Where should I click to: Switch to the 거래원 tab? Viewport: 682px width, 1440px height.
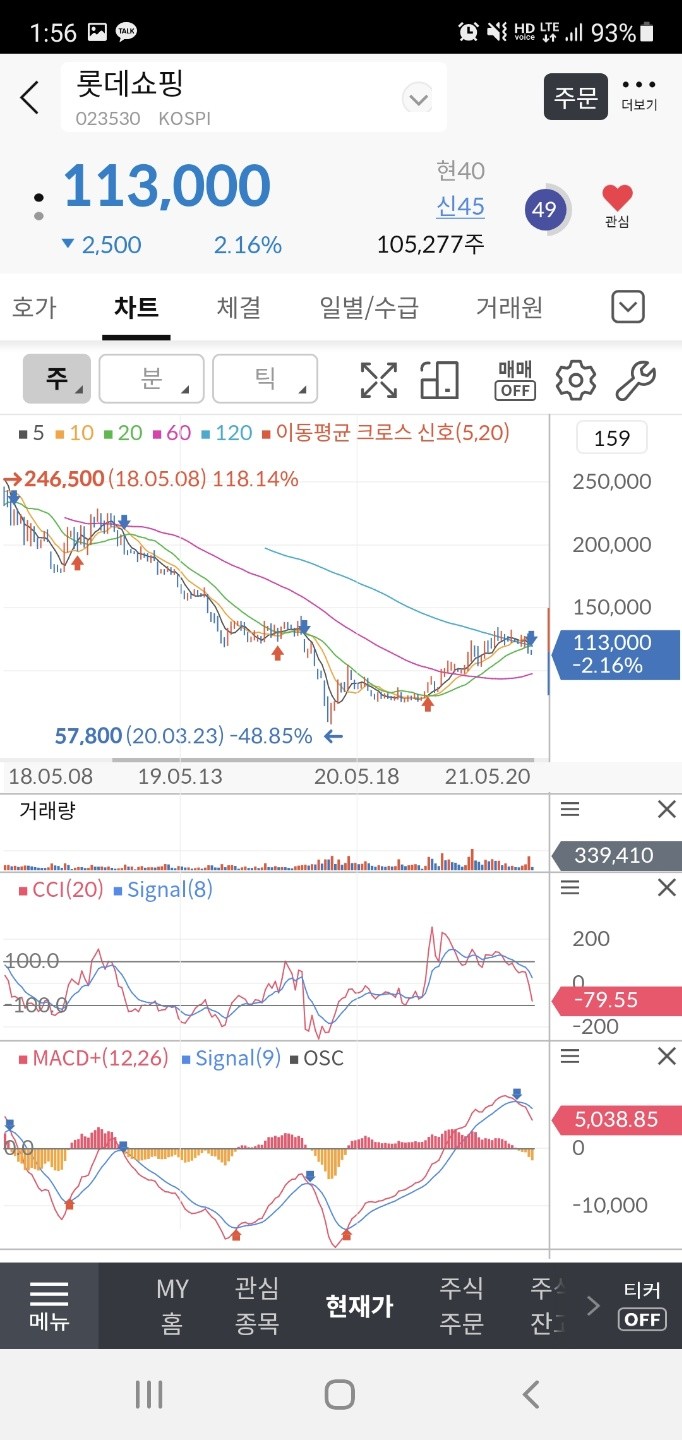point(510,307)
